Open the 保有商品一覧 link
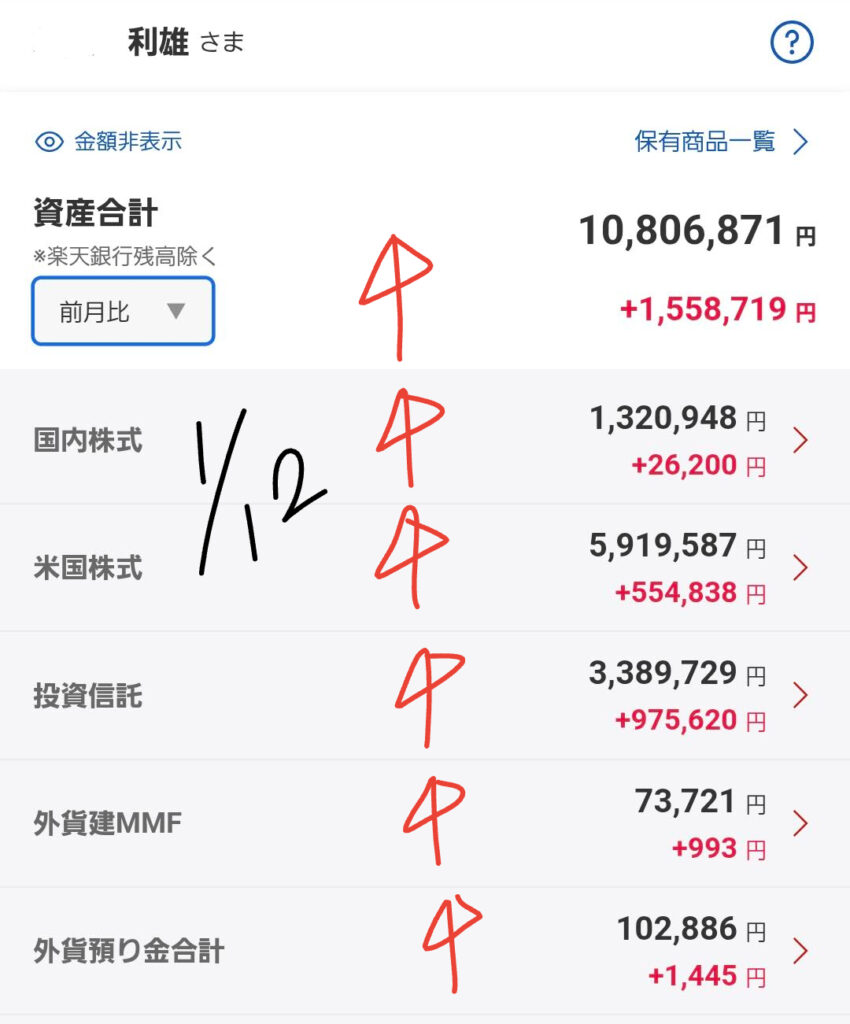Viewport: 850px width, 1024px height. (x=720, y=142)
